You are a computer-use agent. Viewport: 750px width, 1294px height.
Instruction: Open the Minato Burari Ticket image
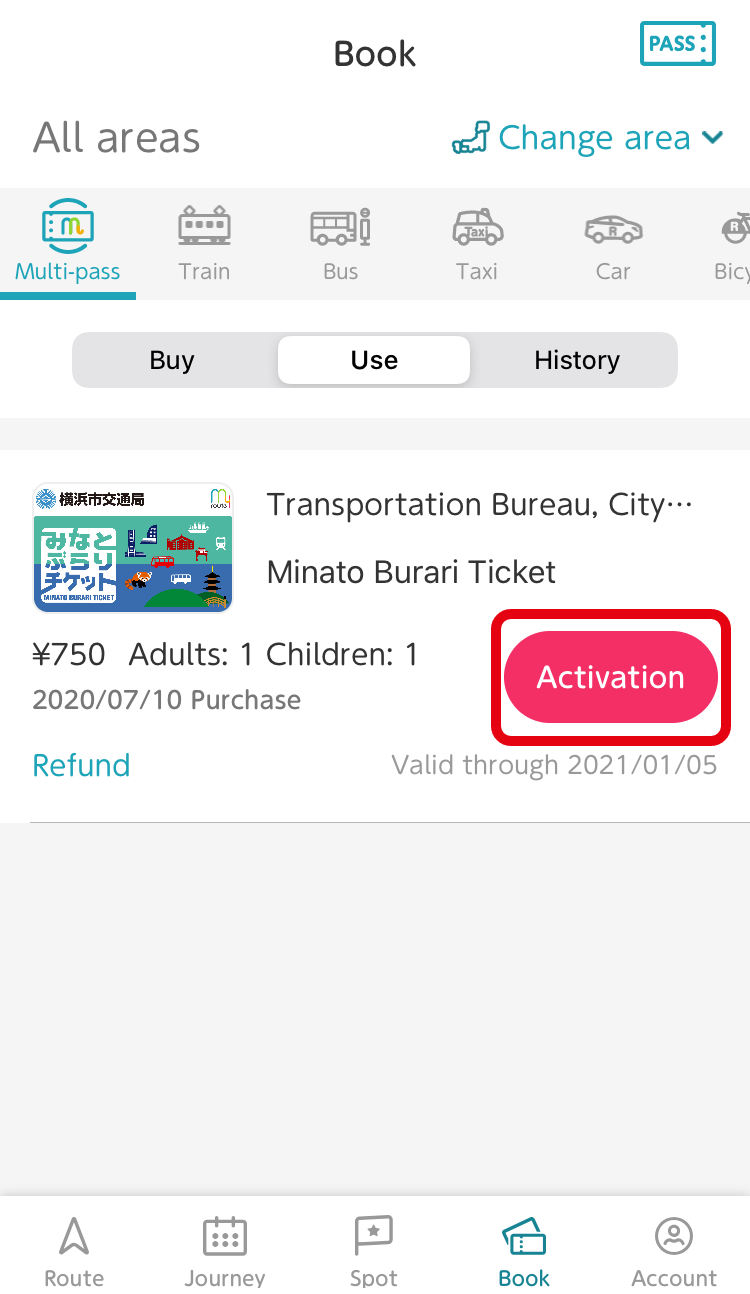(133, 548)
